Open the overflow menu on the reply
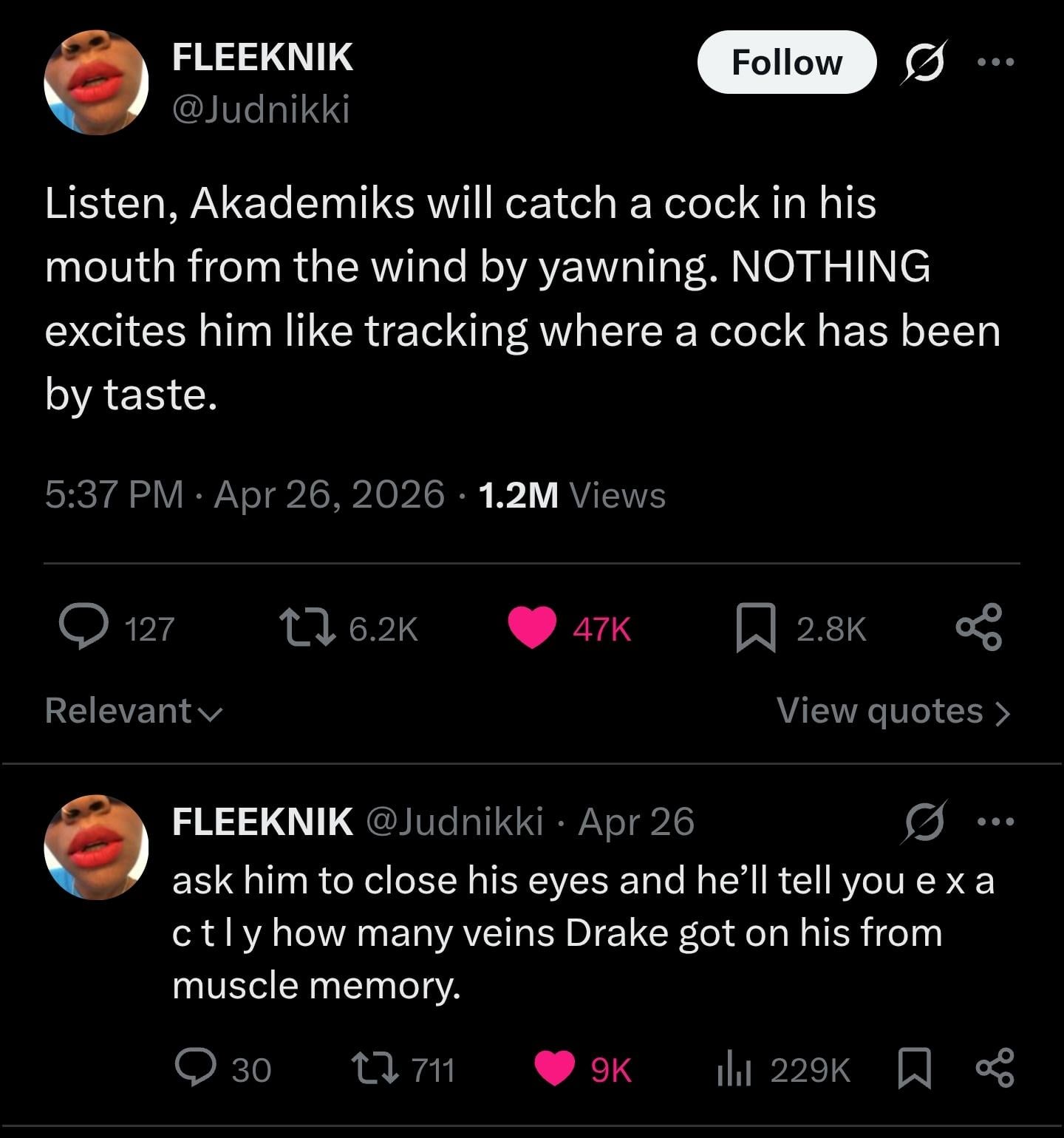Screen dimensions: 1064x1138 [995, 821]
